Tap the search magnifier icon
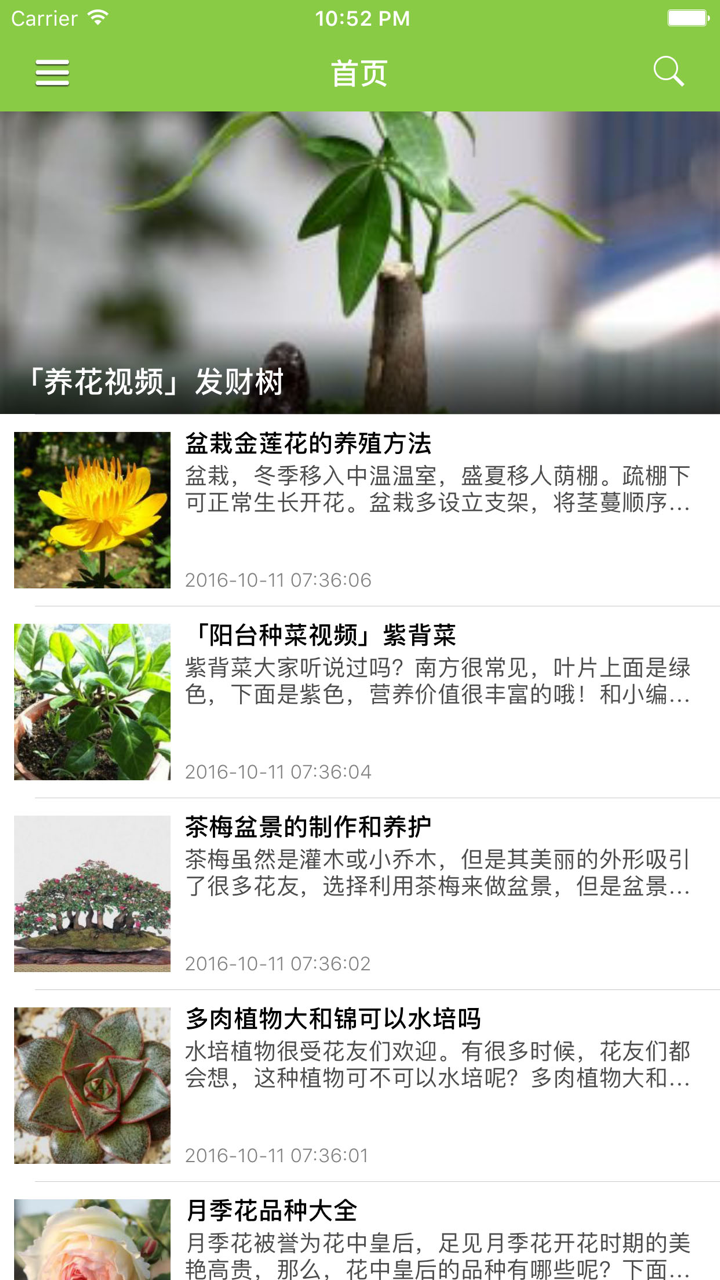 click(x=668, y=73)
